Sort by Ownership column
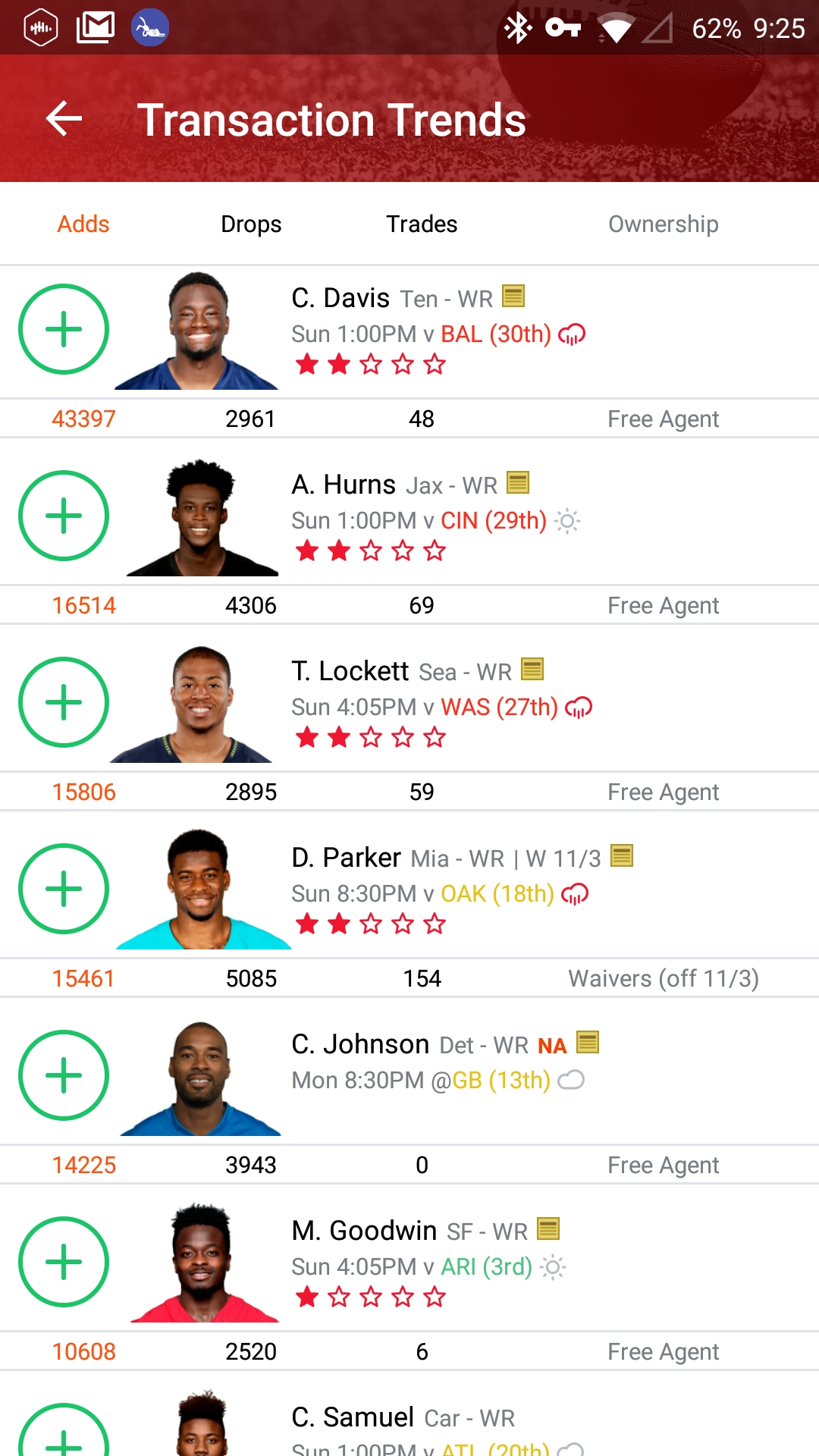The image size is (819, 1456). coord(663,224)
